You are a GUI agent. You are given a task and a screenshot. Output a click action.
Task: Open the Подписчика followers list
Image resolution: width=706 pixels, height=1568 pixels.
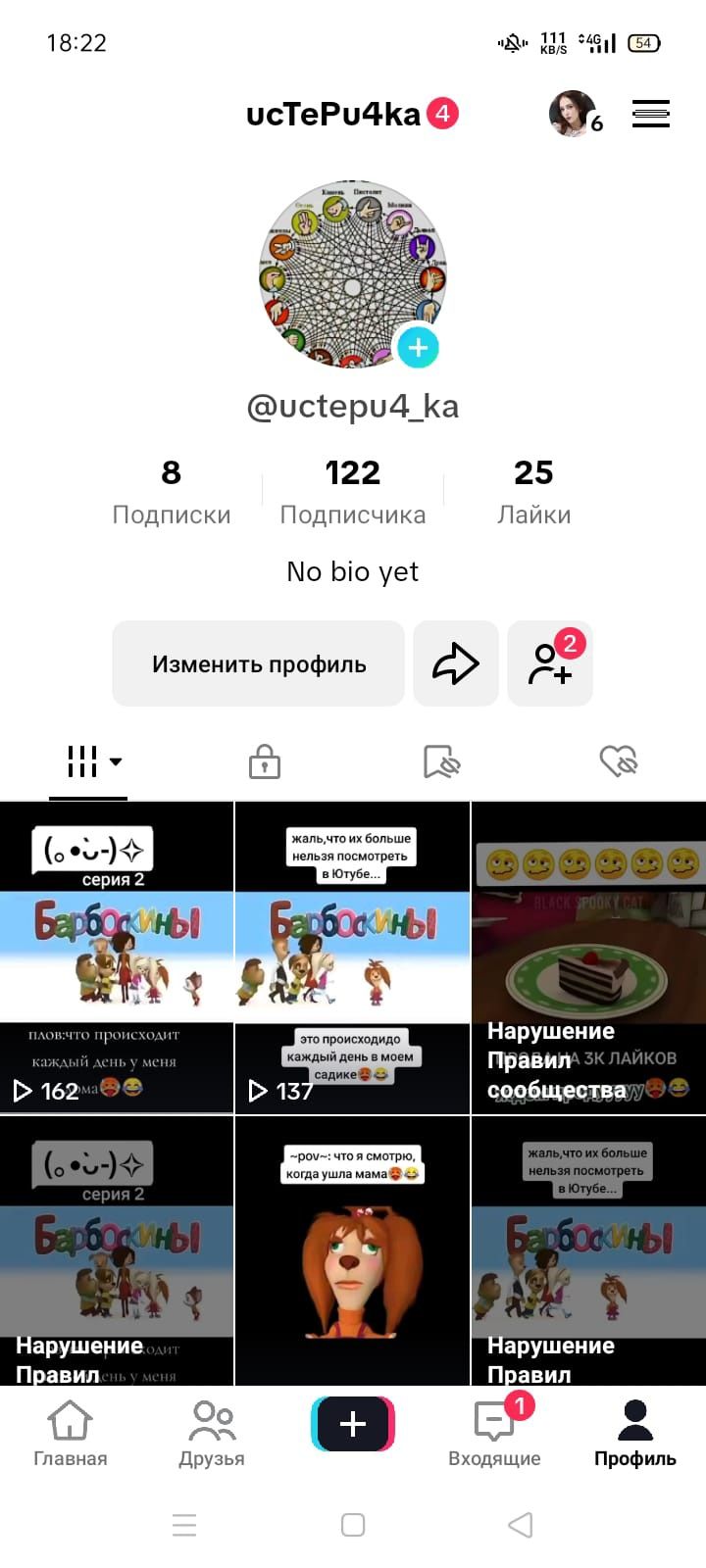pyautogui.click(x=353, y=492)
